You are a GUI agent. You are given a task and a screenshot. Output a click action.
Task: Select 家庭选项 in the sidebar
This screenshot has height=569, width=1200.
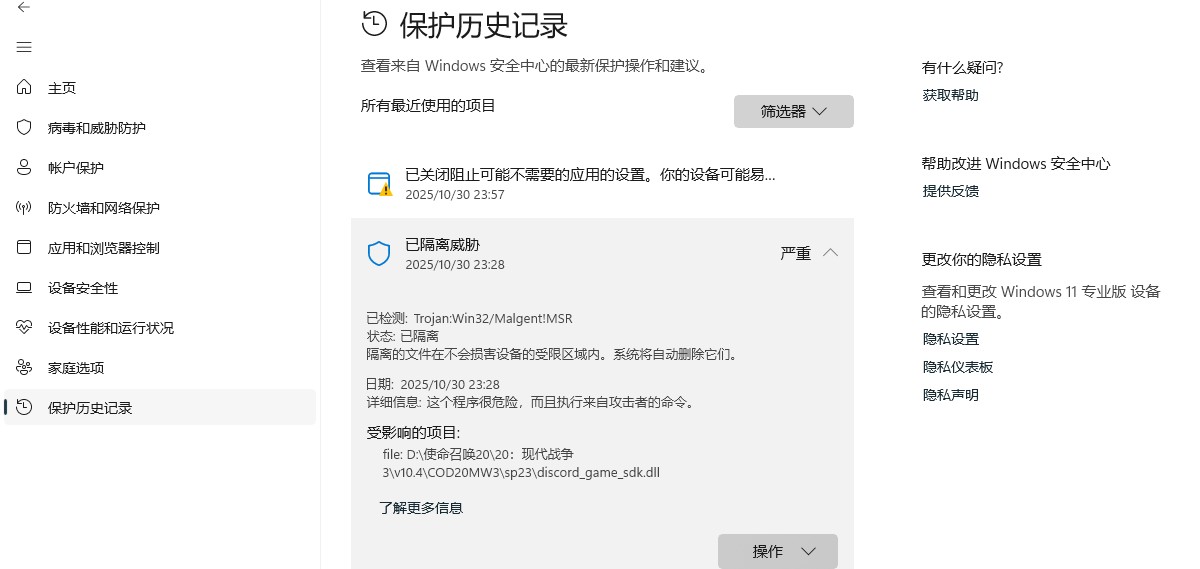tap(76, 368)
